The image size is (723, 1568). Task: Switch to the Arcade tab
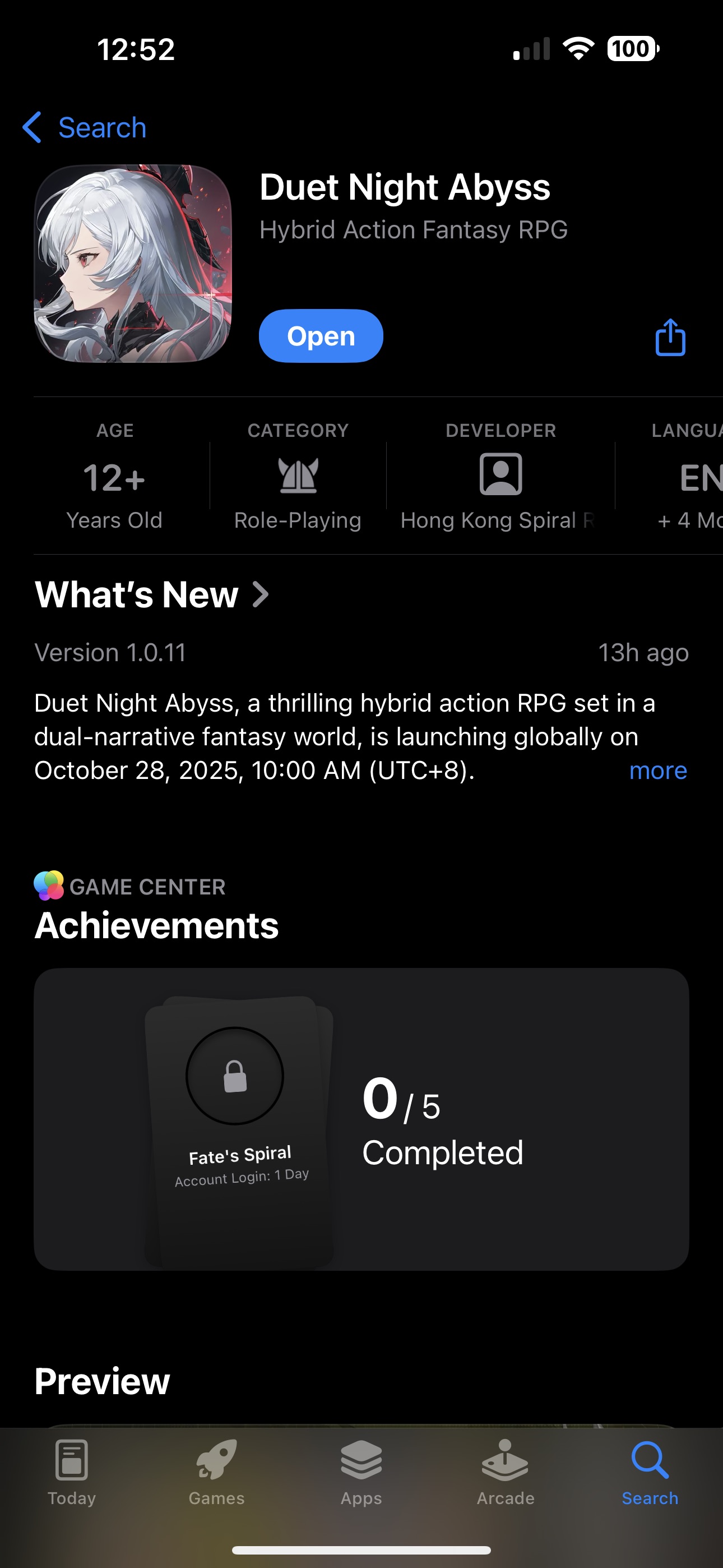505,1472
